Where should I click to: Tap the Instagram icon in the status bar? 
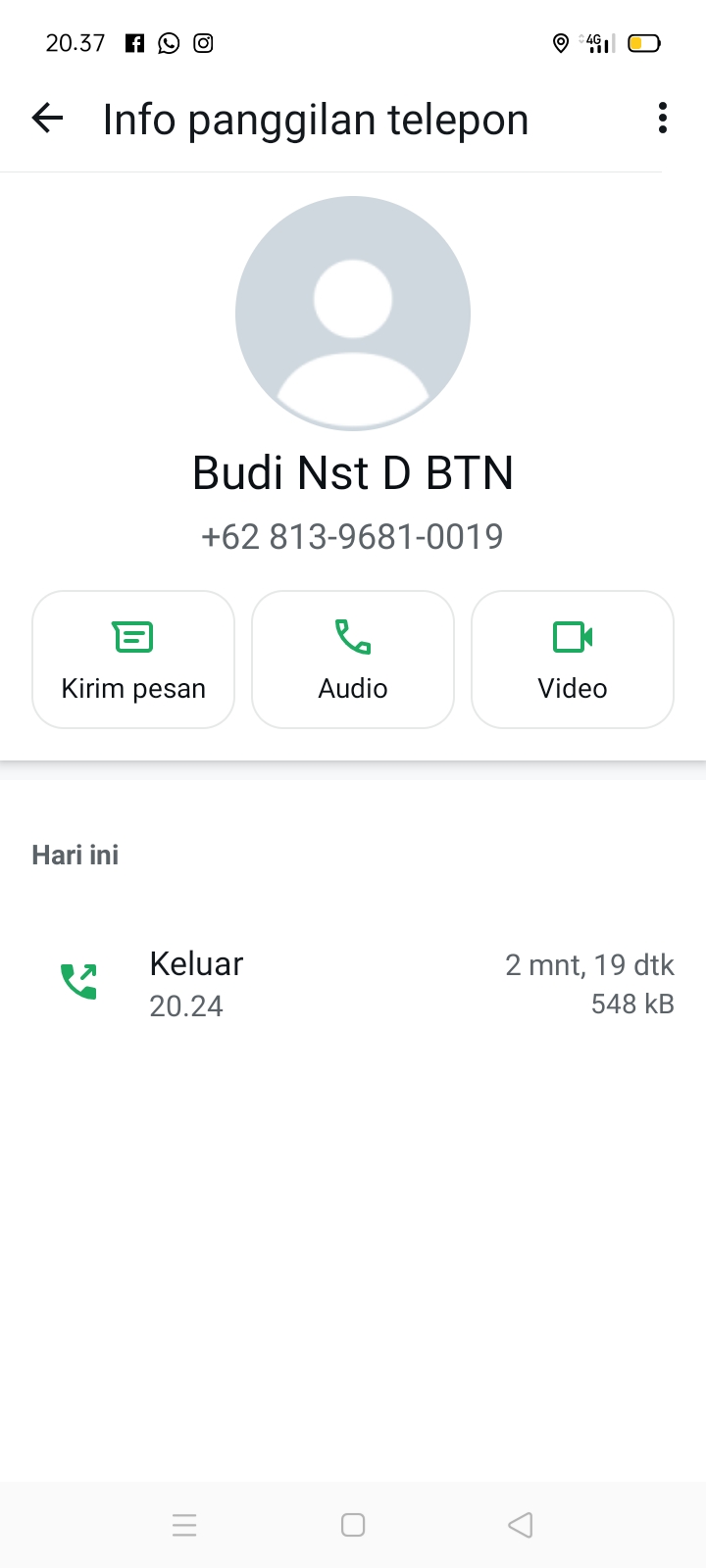pos(202,42)
